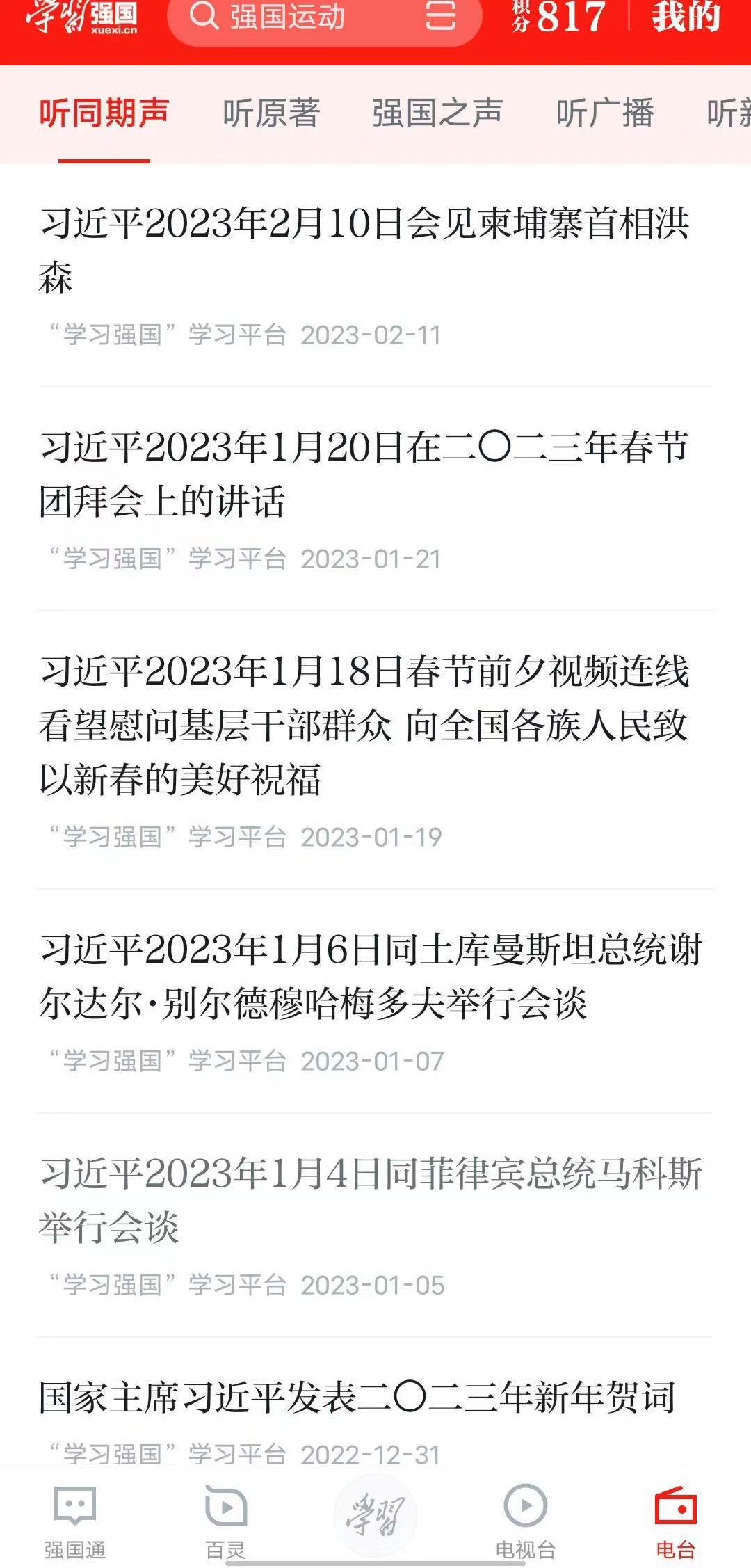
Task: Go to the 强国通 tab
Action: 75,1521
